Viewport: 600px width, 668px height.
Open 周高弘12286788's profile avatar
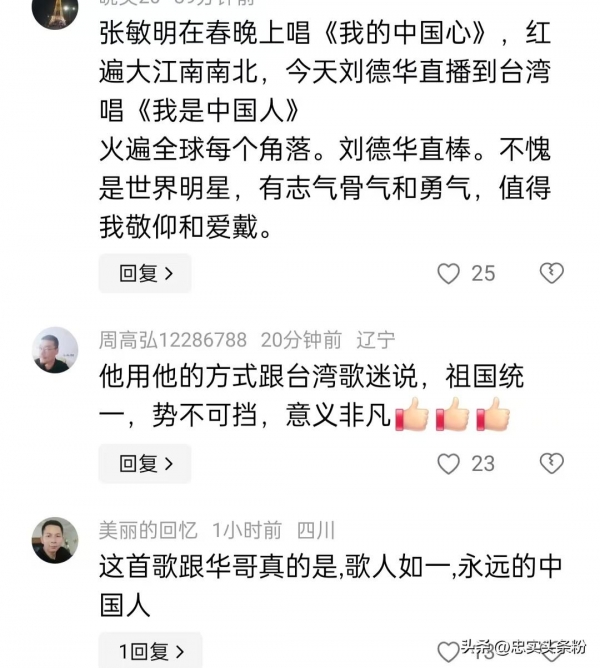pyautogui.click(x=55, y=350)
